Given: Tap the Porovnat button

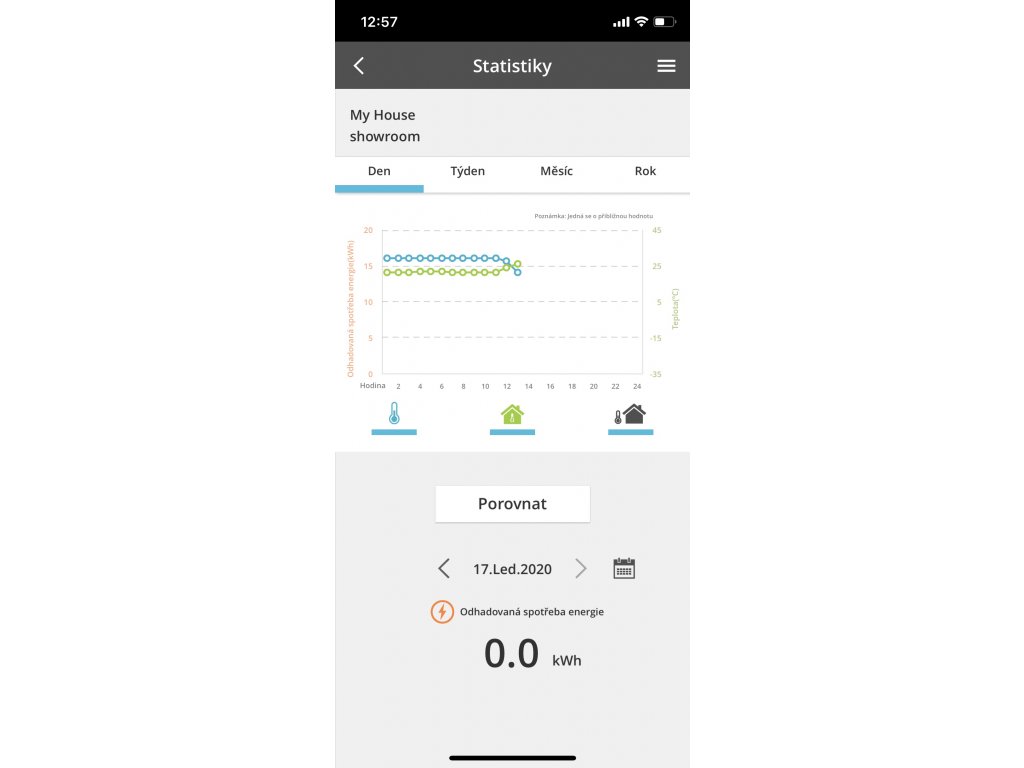Looking at the screenshot, I should (x=513, y=504).
